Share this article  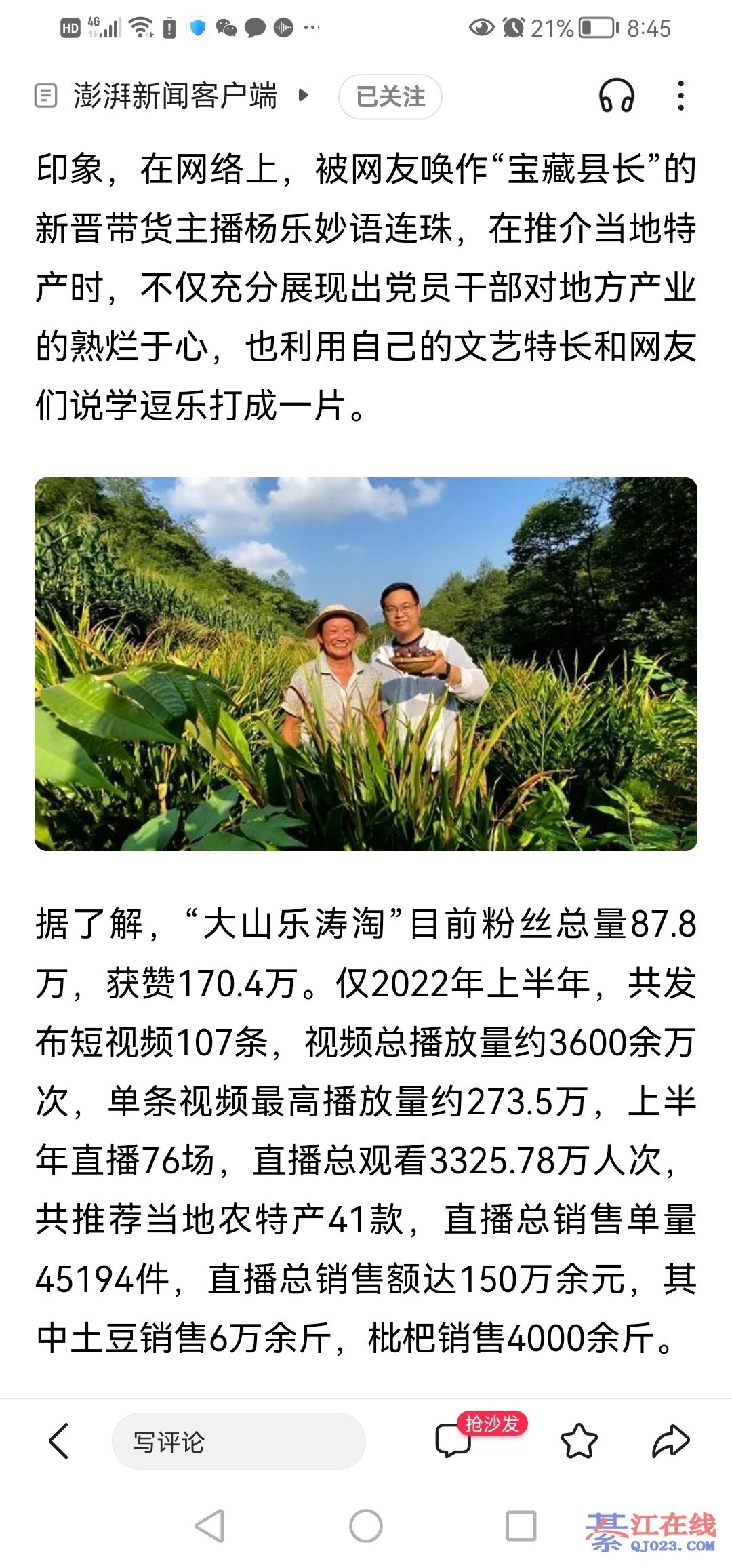[670, 1441]
